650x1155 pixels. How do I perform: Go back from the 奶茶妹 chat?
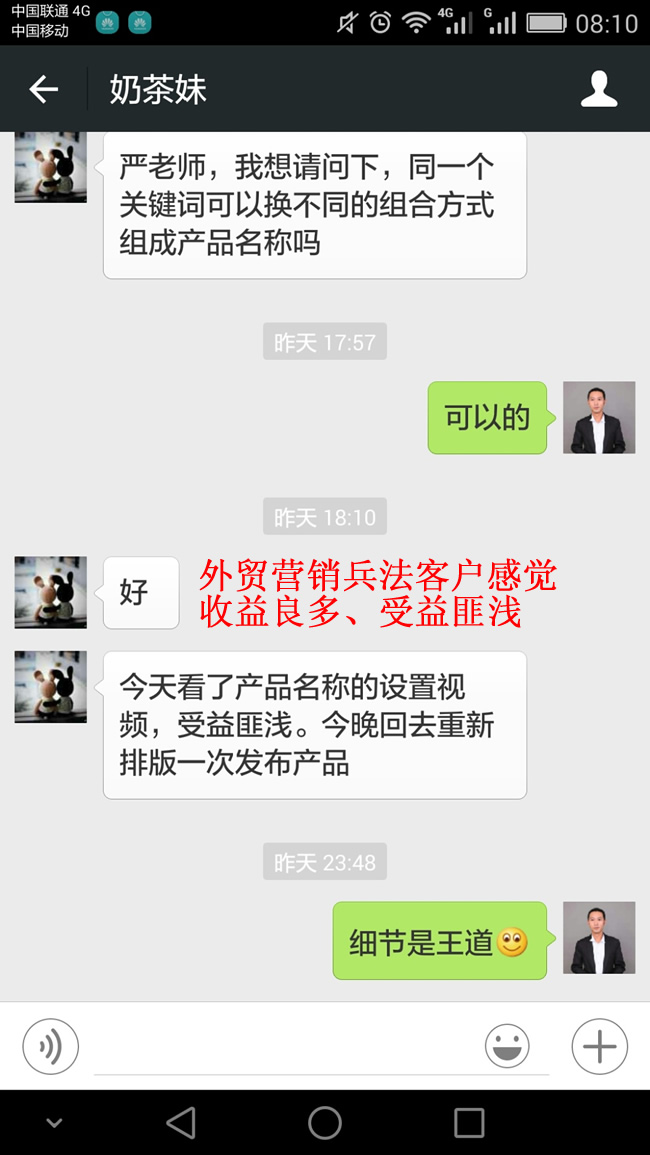click(x=44, y=90)
